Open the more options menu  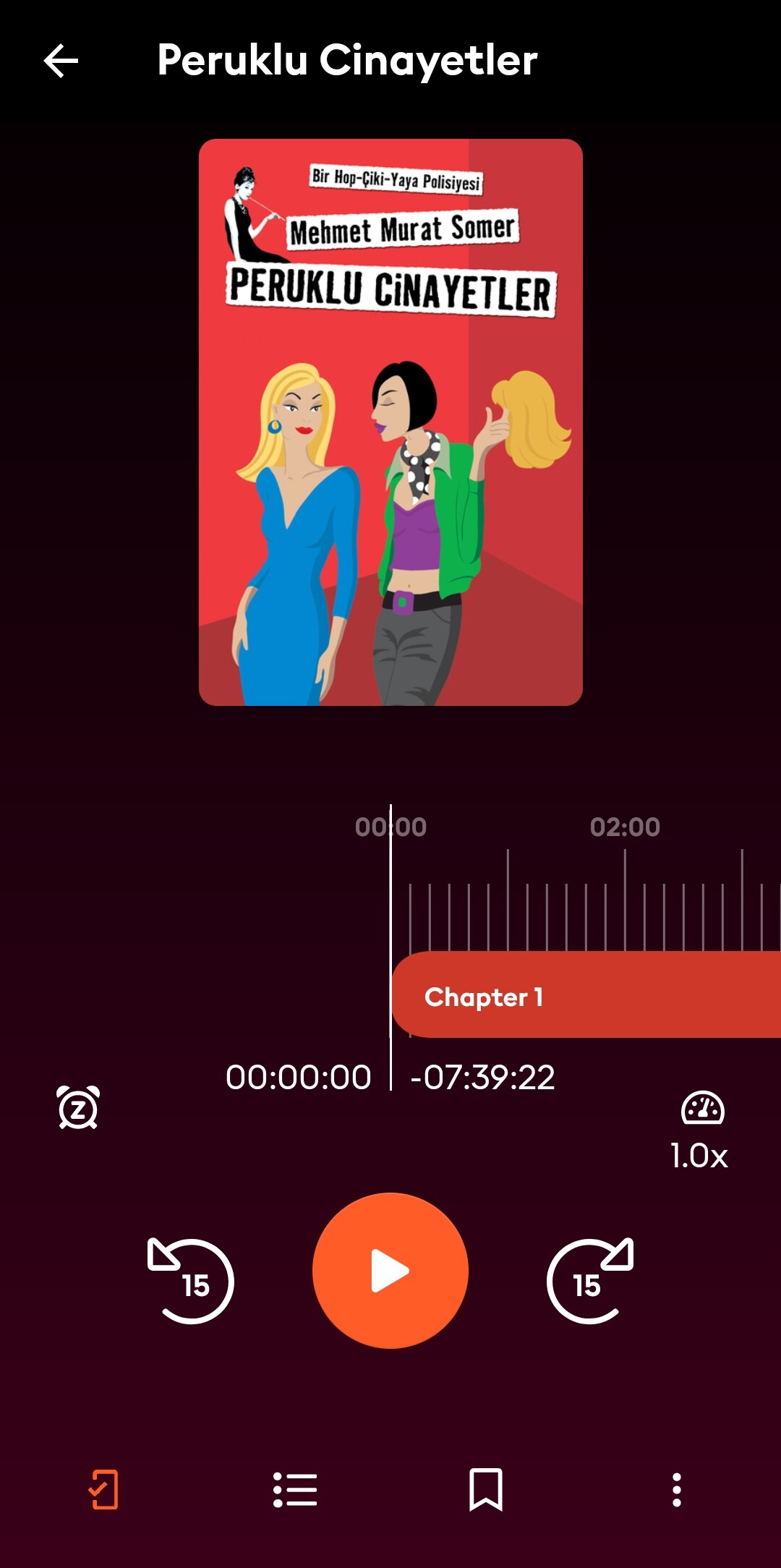(x=677, y=1490)
